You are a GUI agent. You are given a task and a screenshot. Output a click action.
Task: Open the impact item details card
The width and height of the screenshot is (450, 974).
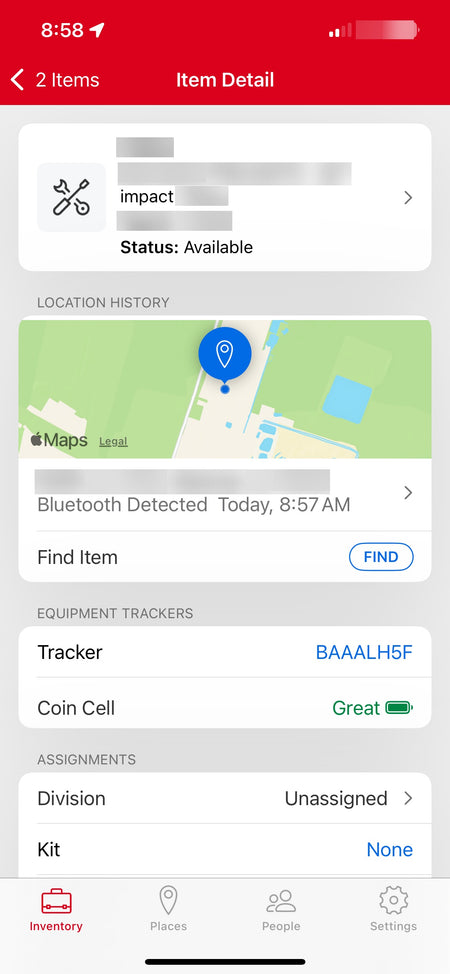coord(225,198)
